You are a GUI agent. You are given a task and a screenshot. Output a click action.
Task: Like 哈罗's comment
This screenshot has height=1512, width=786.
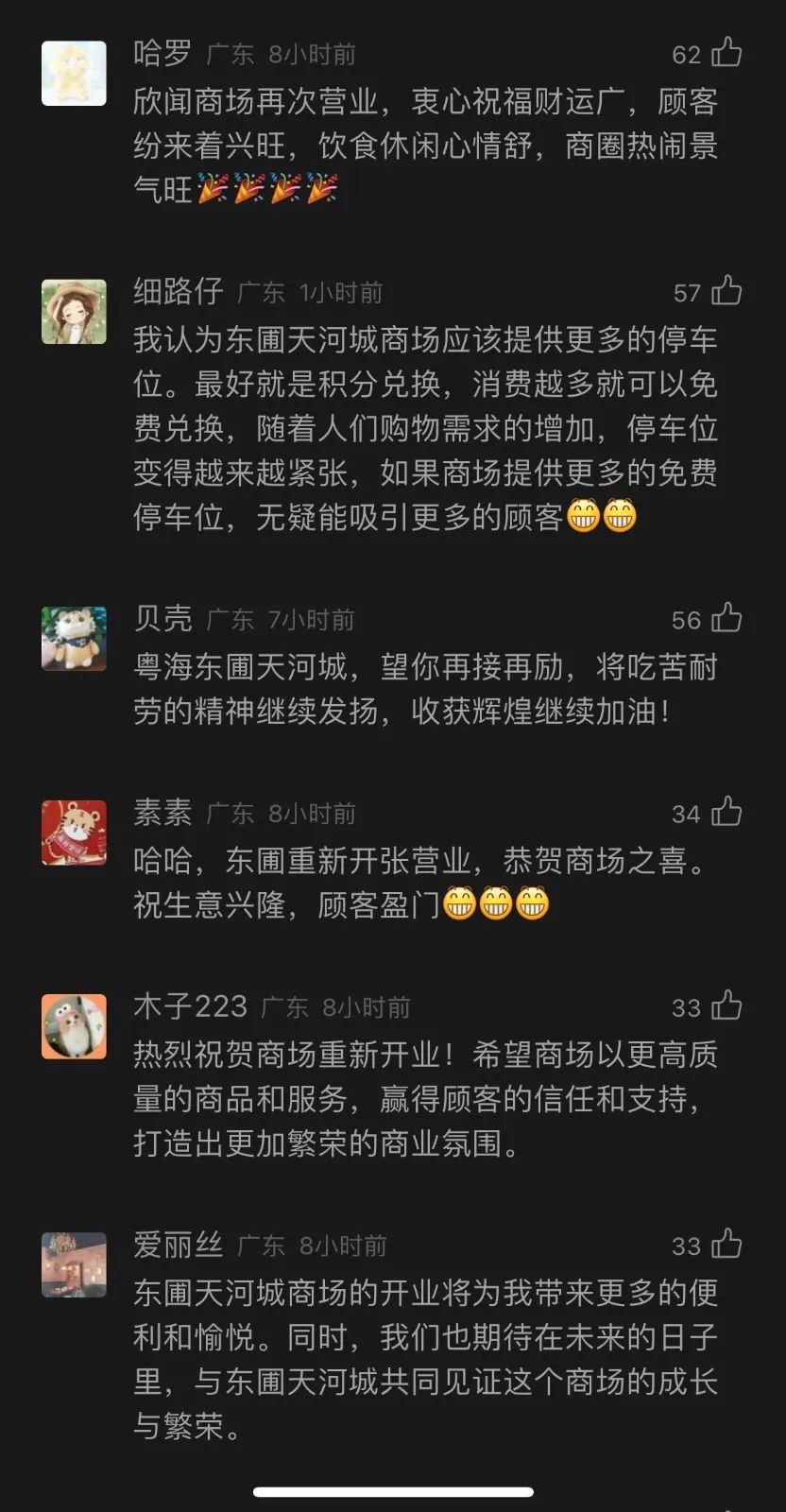[726, 53]
